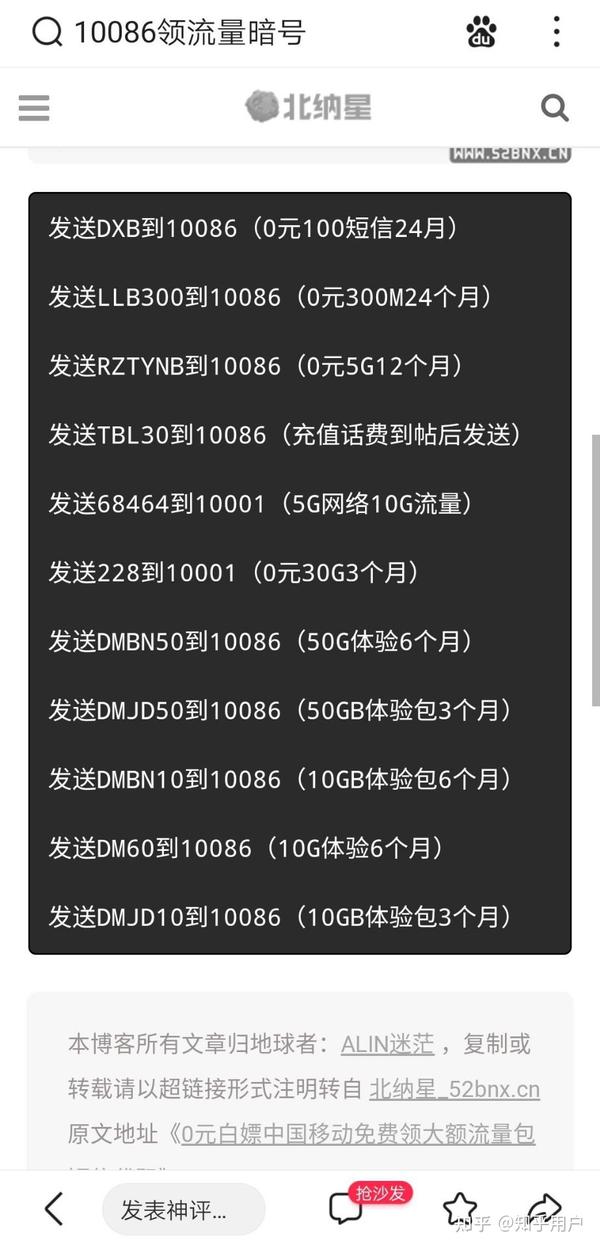Image resolution: width=600 pixels, height=1248 pixels.
Task: Go to the 北纳星 site home logo
Action: [308, 106]
